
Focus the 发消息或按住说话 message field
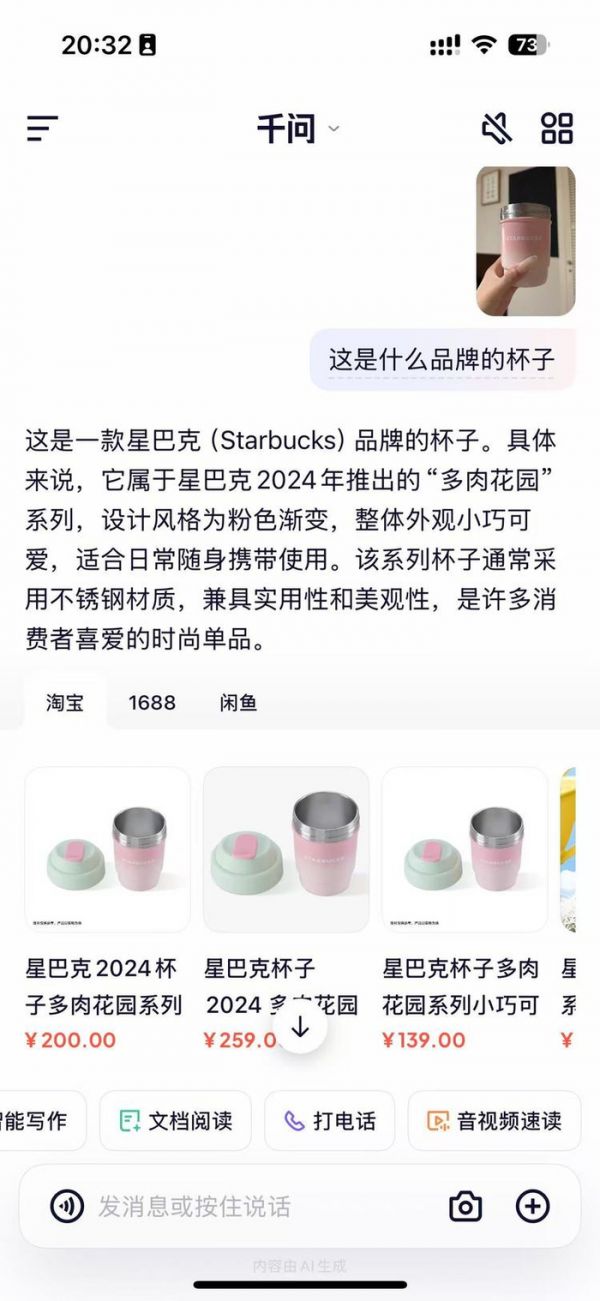250,1207
